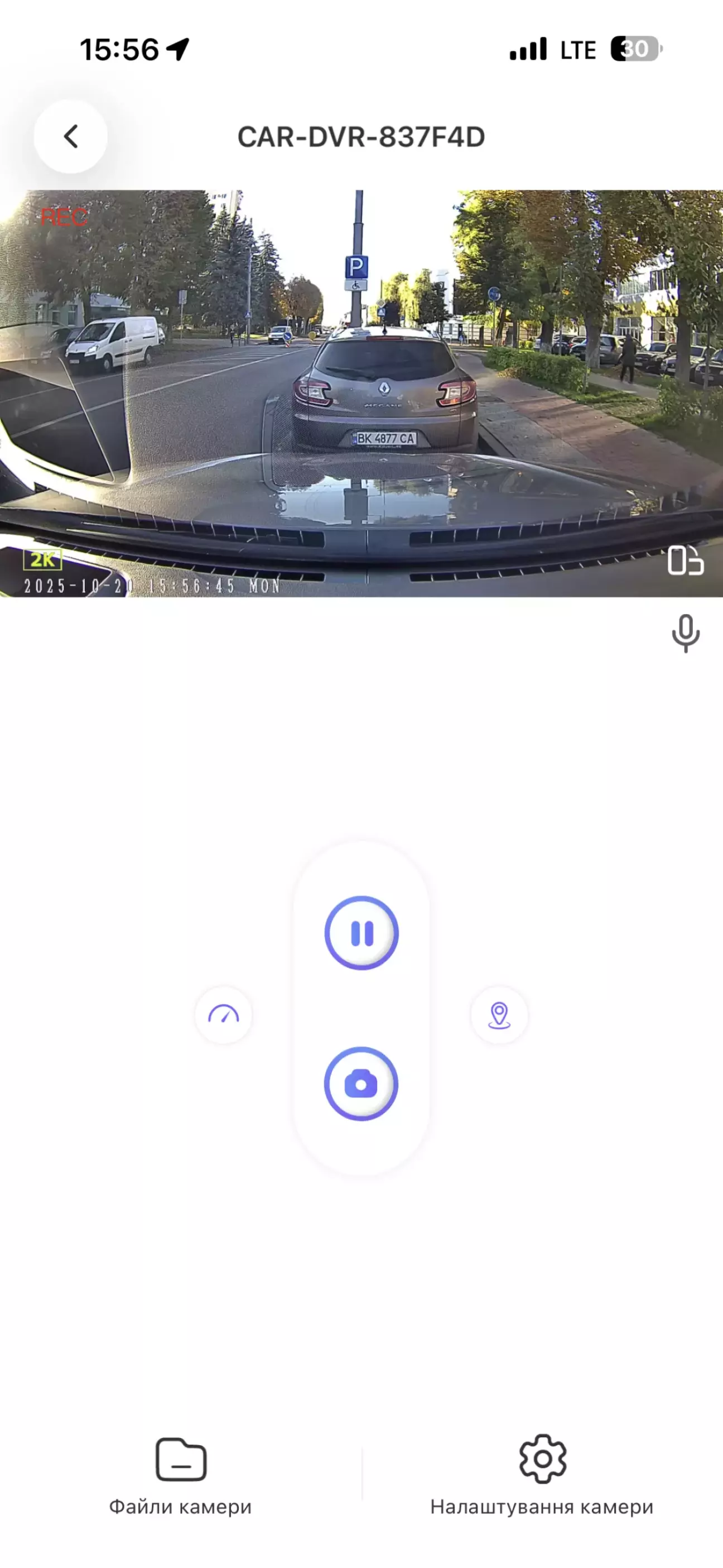Open the GPS location map pin
The width and height of the screenshot is (723, 1568).
click(499, 1015)
